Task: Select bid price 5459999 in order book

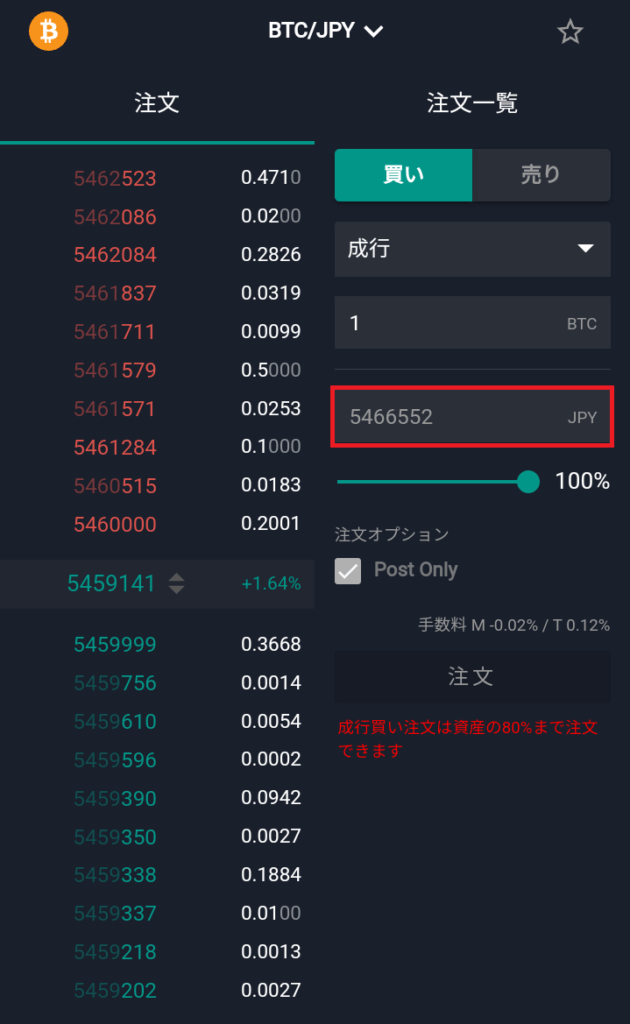Action: (x=115, y=645)
